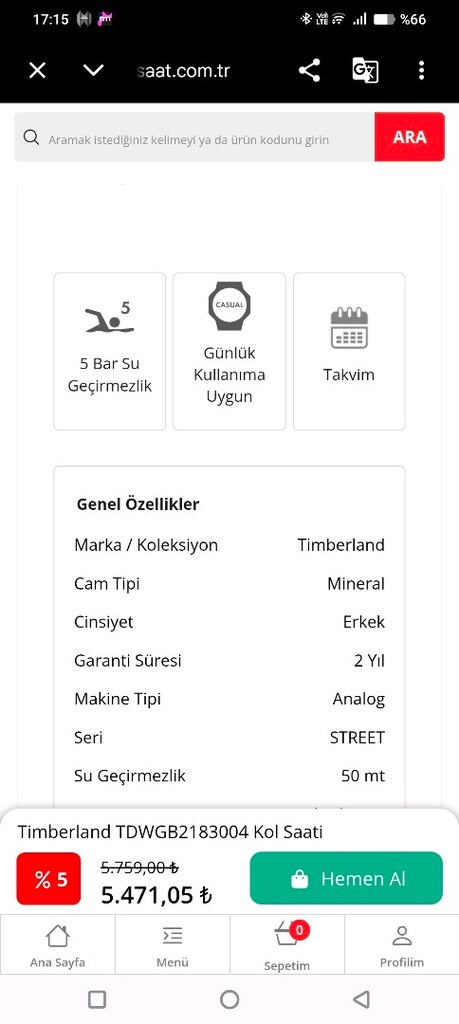459x1024 pixels.
Task: Tap the red ARA search button
Action: coord(409,137)
